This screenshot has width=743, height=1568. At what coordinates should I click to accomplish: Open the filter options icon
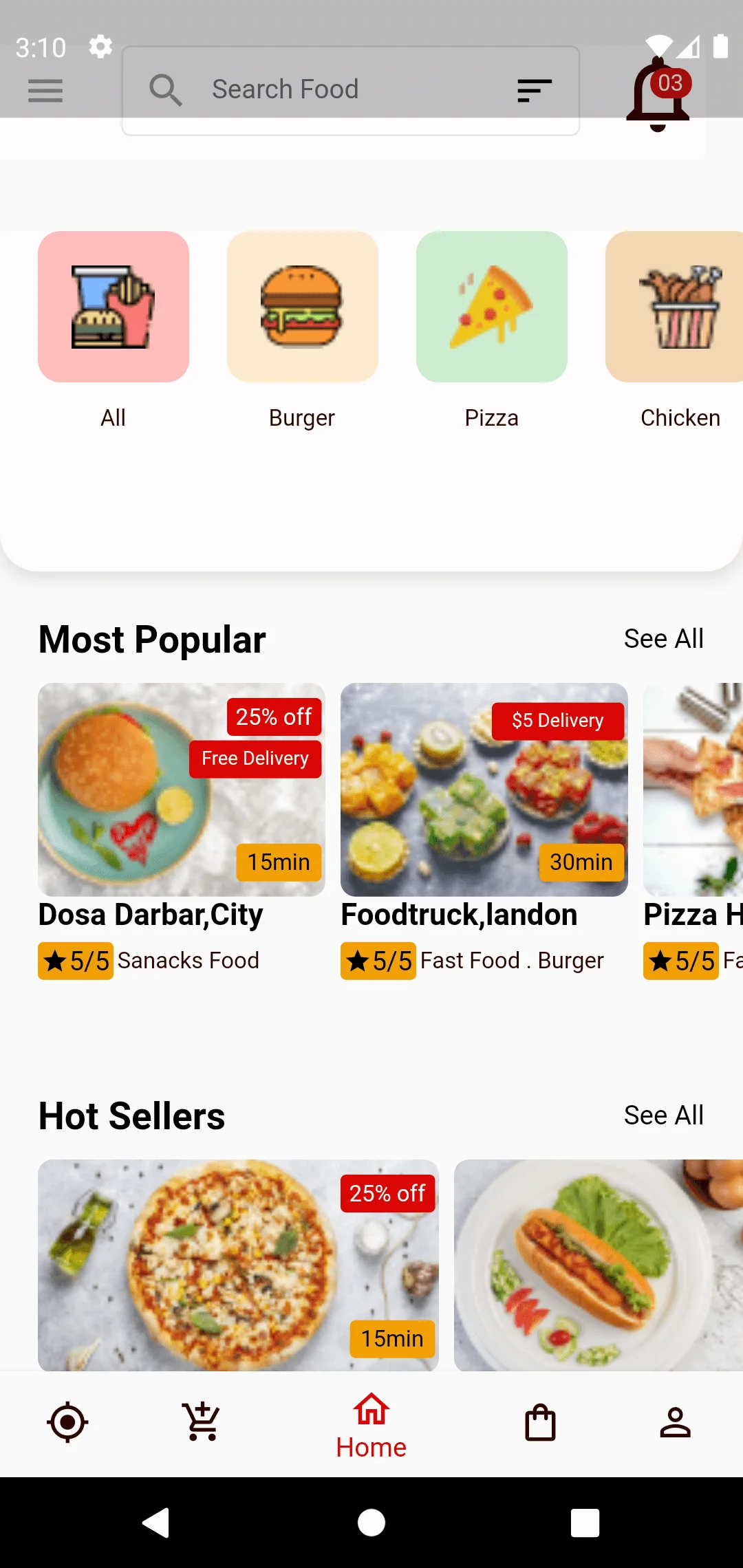(534, 90)
